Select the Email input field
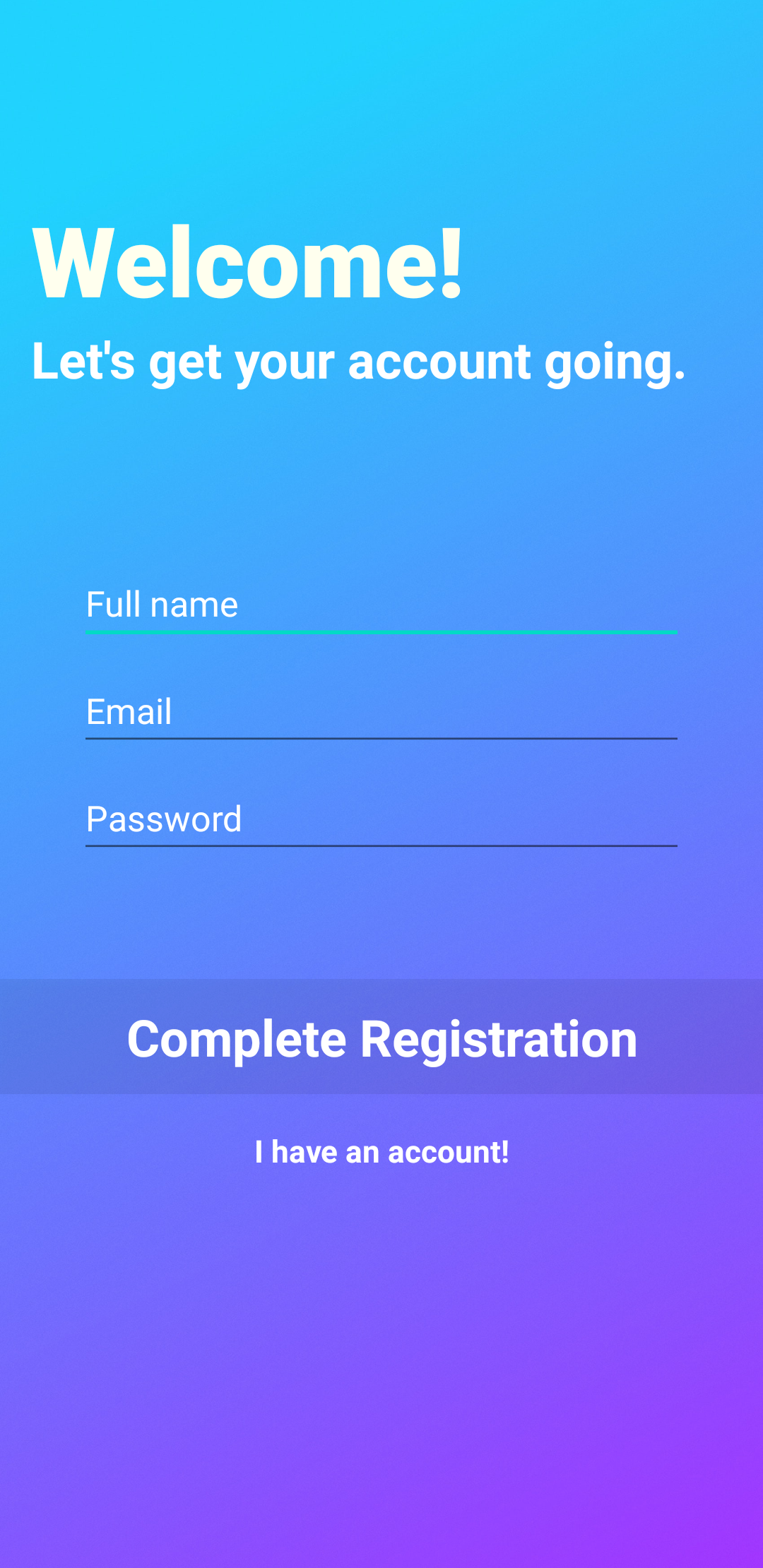 point(381,713)
